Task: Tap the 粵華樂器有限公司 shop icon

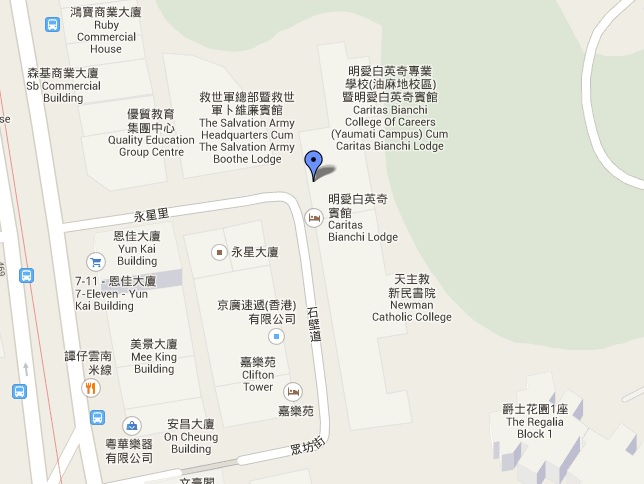Action: coord(132,427)
